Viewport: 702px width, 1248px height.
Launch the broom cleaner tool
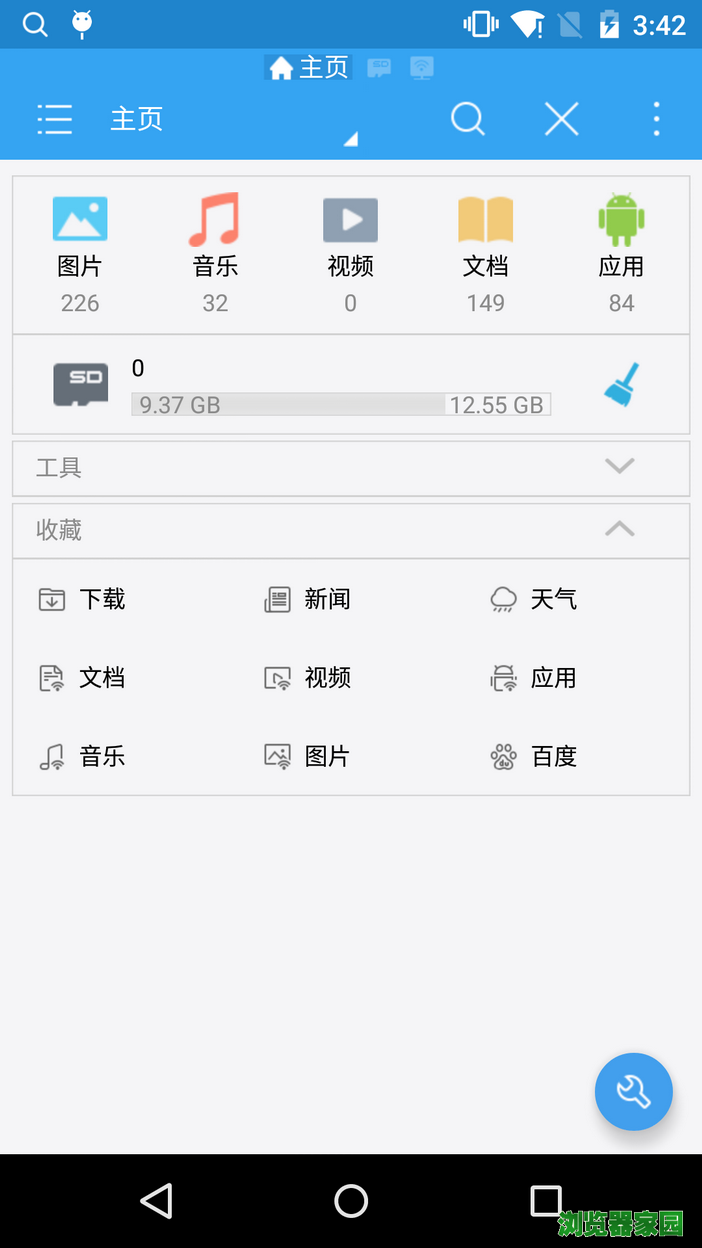point(622,386)
